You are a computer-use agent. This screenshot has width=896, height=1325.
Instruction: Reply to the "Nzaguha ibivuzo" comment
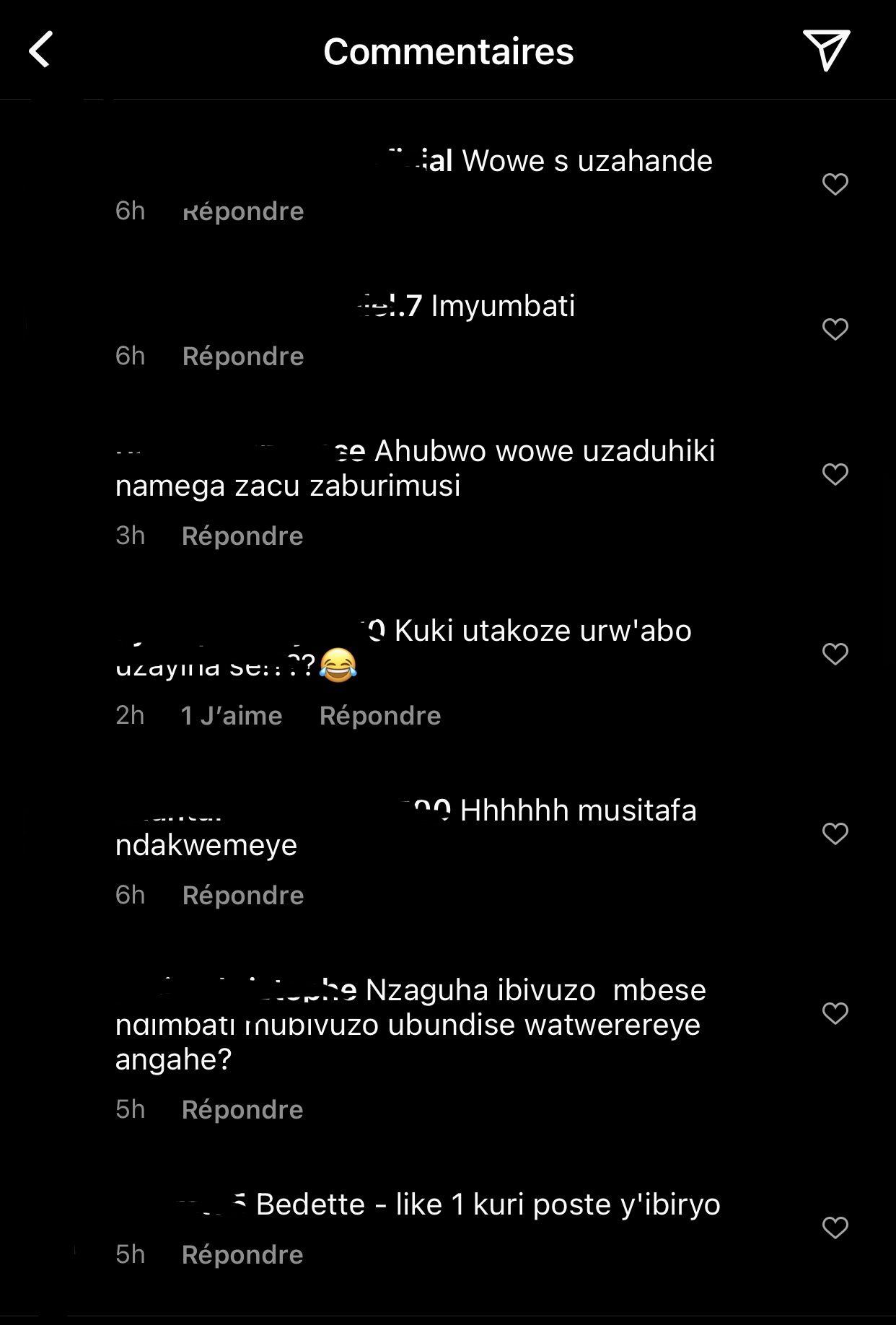point(242,1110)
